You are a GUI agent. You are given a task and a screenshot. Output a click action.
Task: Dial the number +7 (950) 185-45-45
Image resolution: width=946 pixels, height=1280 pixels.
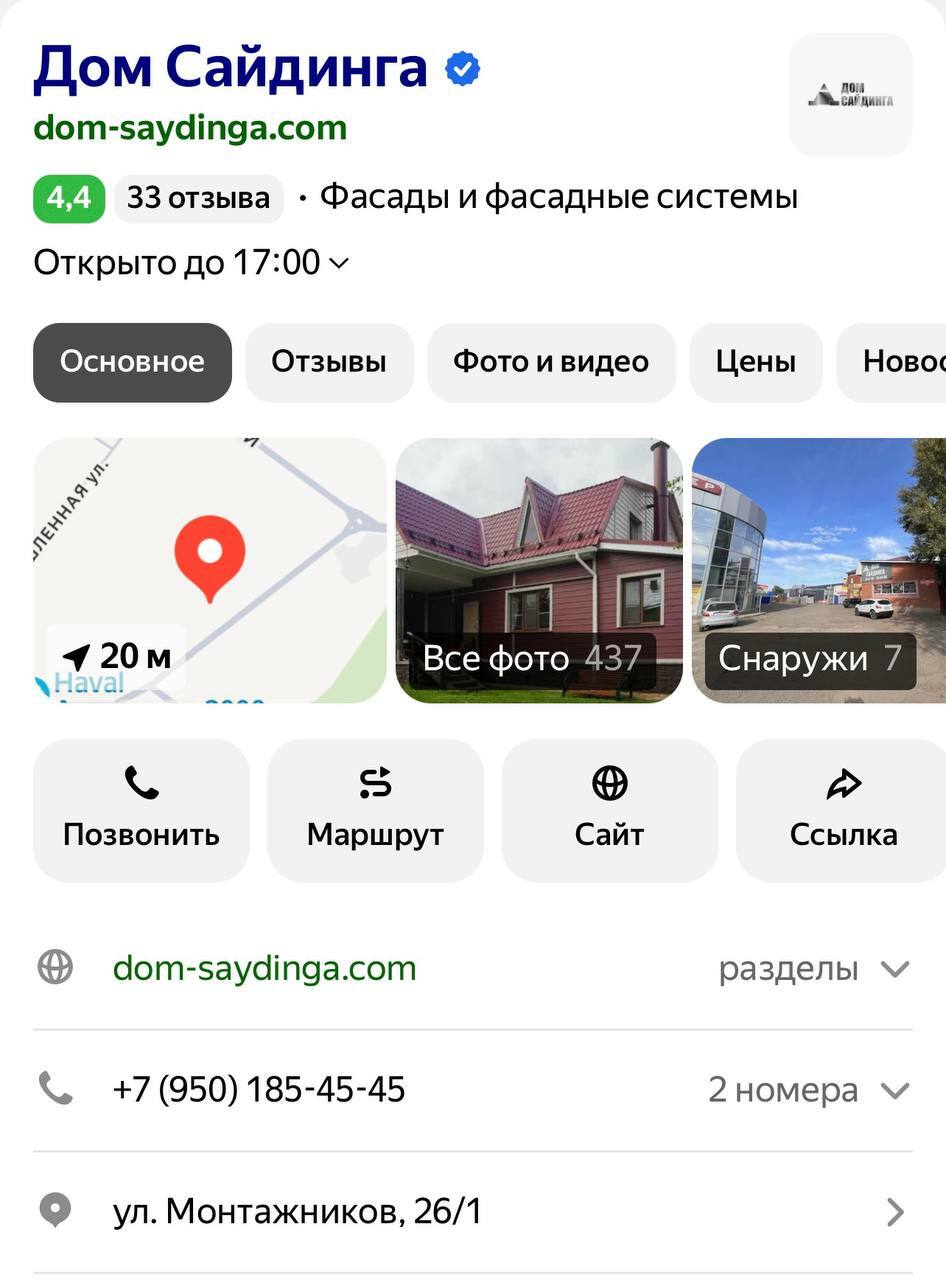(x=259, y=1090)
